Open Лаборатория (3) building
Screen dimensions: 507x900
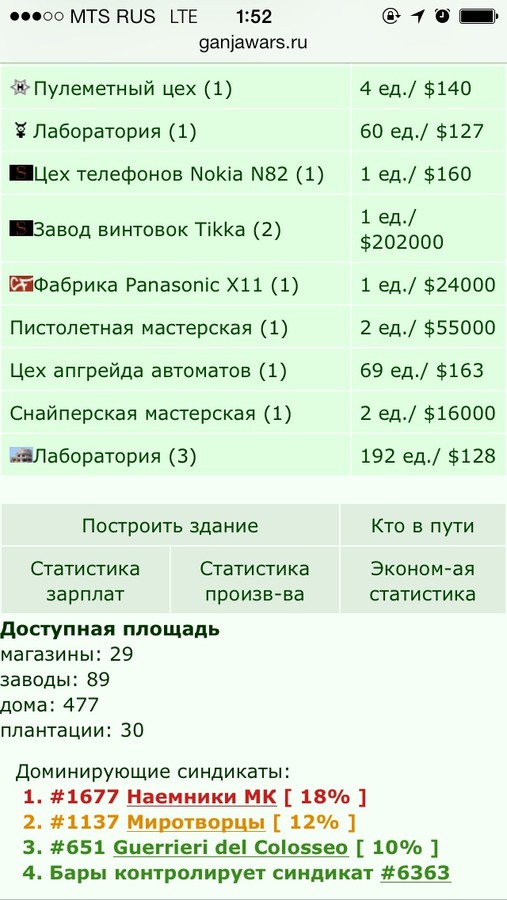[x=115, y=456]
